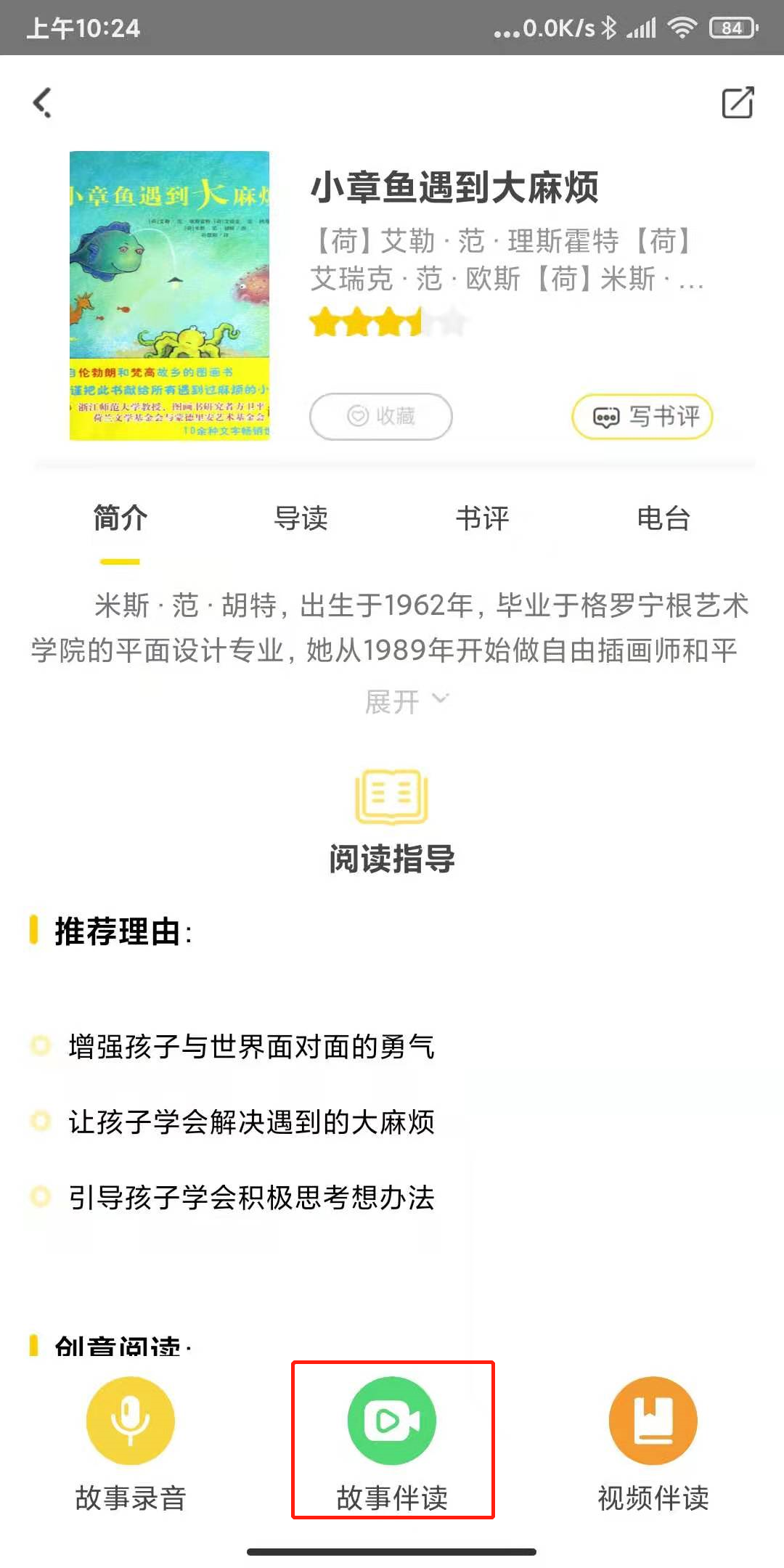This screenshot has width=784, height=1568.
Task: Write a review with 写书评
Action: [642, 416]
